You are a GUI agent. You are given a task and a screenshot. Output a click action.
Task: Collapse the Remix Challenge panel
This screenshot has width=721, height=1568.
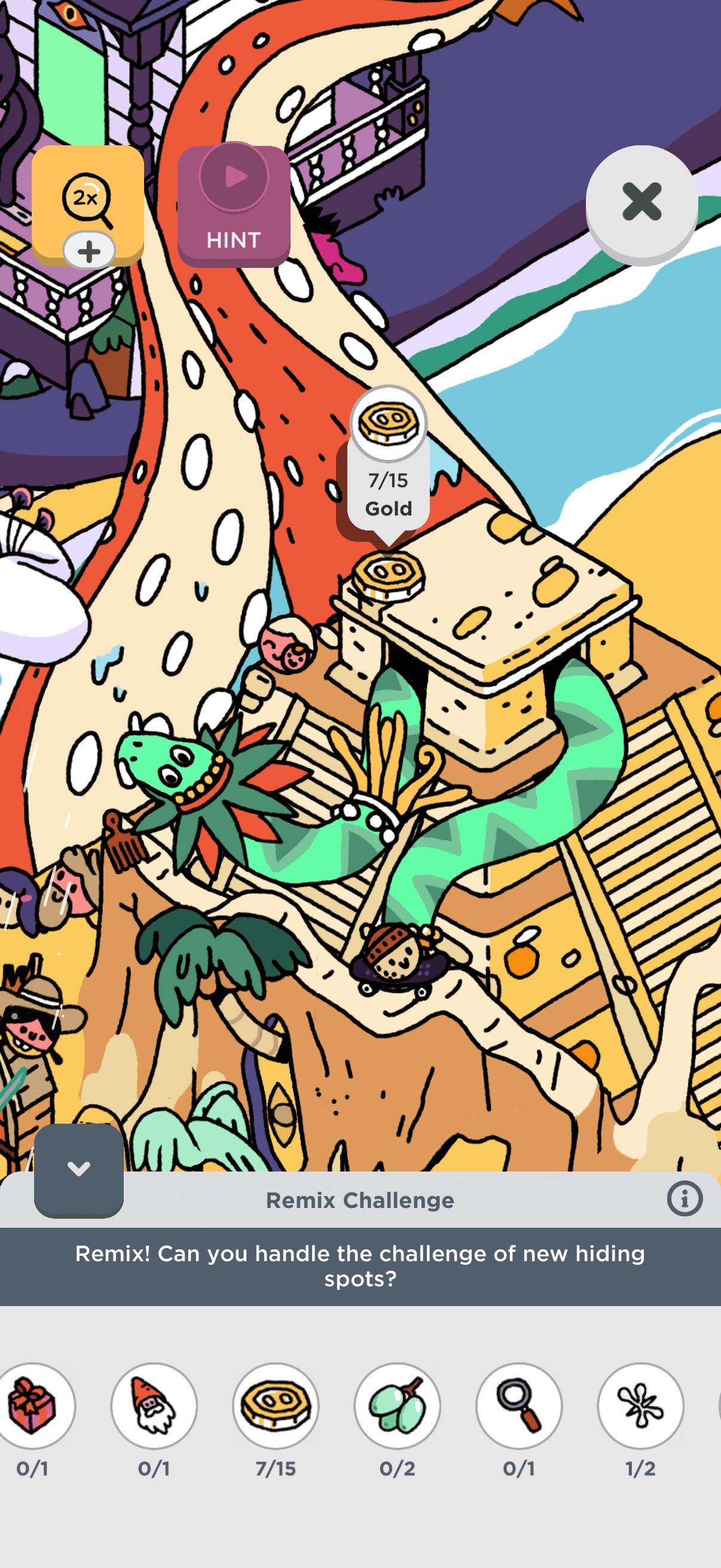point(78,1169)
